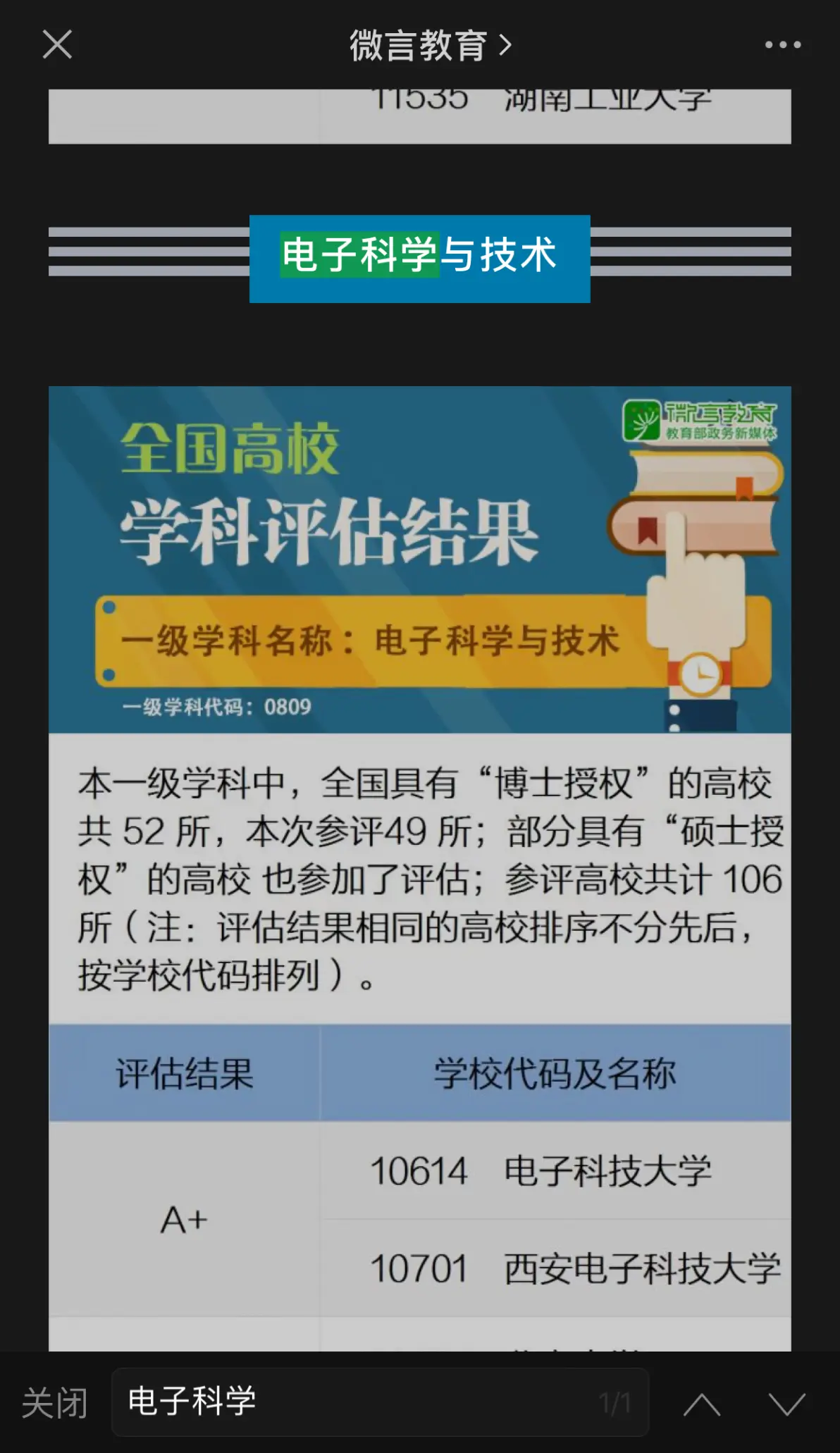Jump to the previous search match

point(701,1404)
